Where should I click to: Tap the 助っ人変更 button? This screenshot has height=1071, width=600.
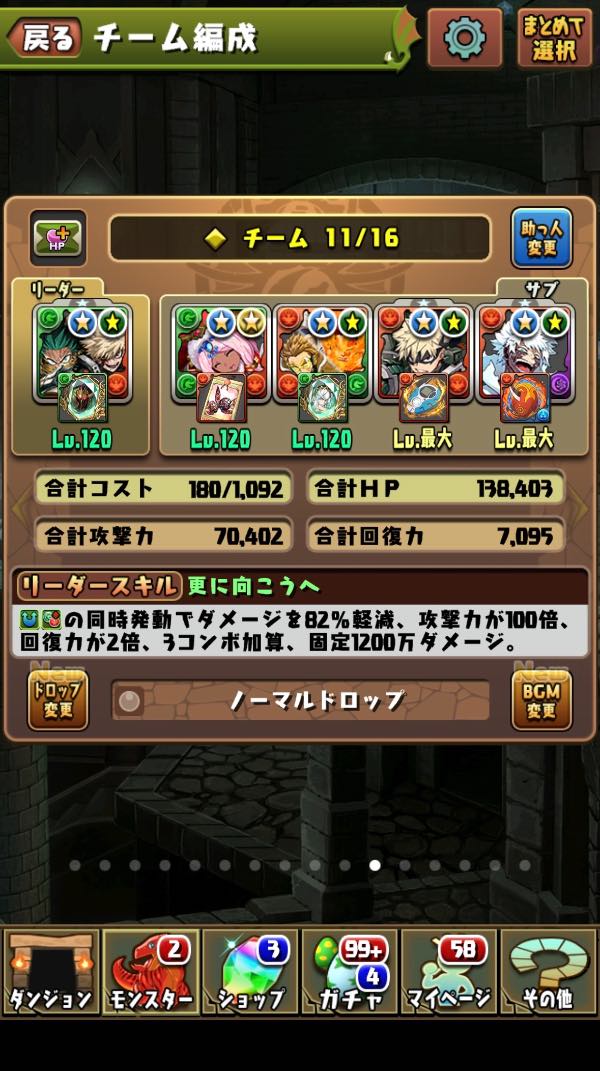click(541, 238)
